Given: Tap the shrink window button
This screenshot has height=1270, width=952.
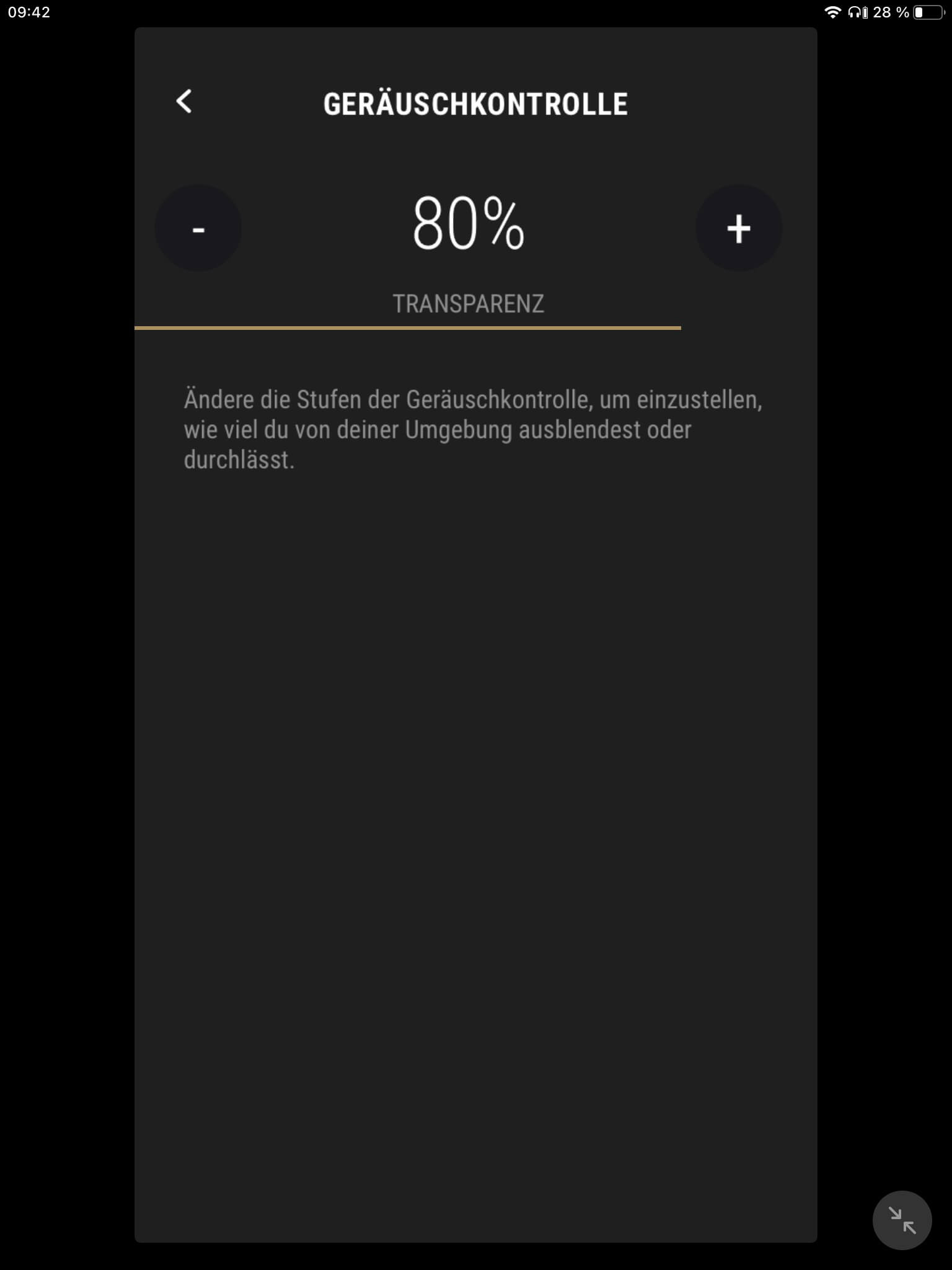Looking at the screenshot, I should [902, 1220].
